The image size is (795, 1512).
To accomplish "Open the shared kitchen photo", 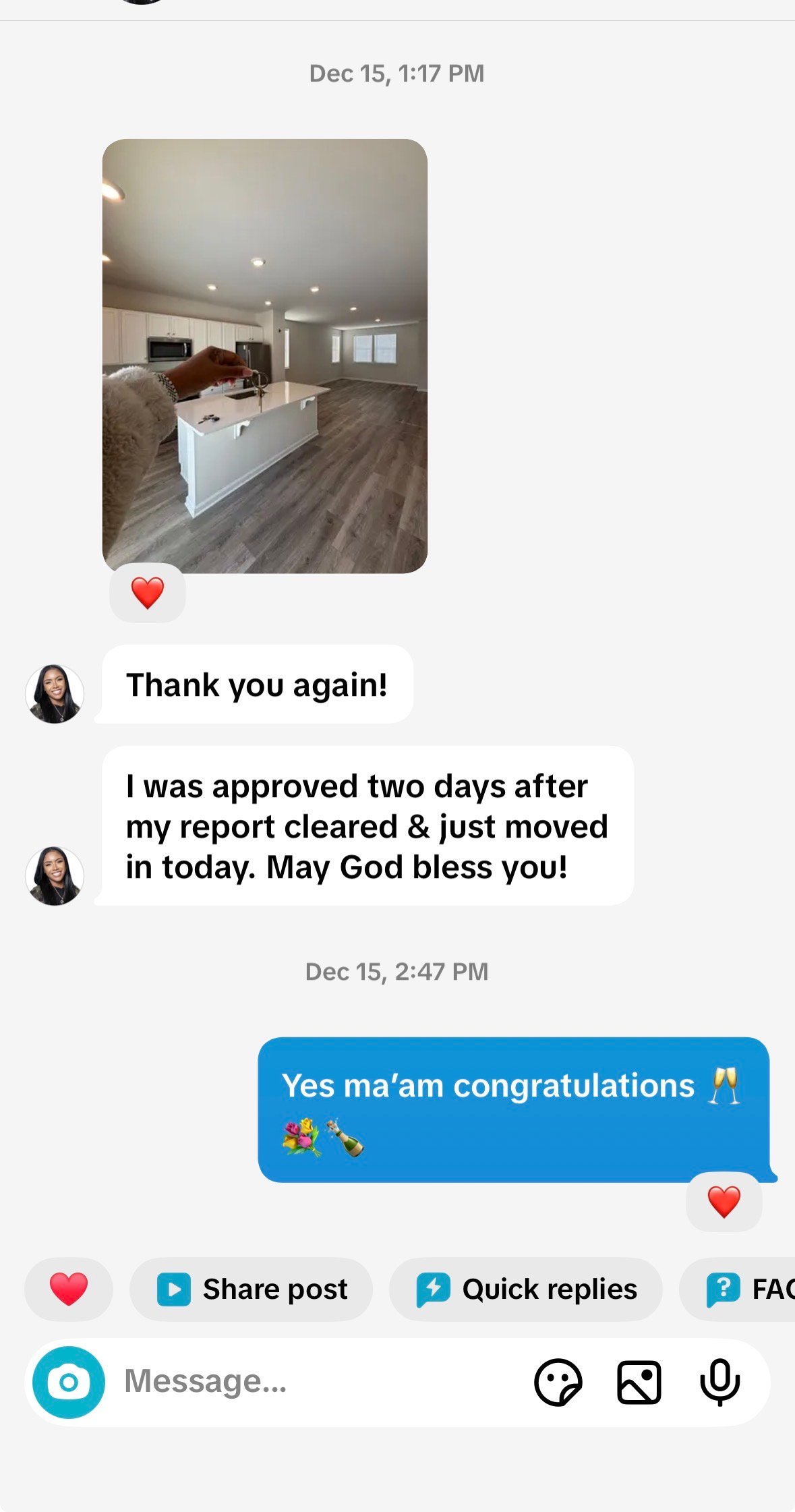I will (264, 356).
